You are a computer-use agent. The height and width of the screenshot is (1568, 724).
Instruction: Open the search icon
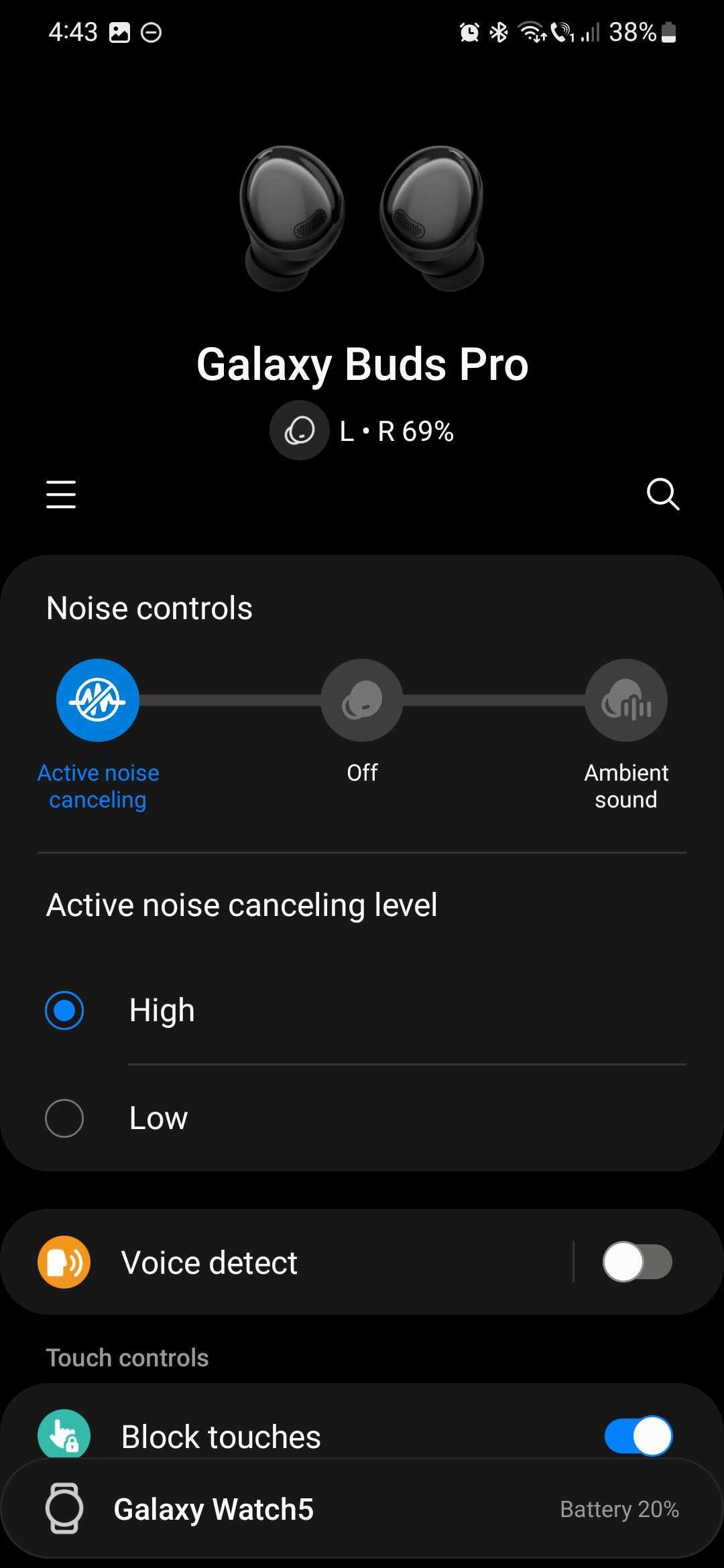coord(662,495)
